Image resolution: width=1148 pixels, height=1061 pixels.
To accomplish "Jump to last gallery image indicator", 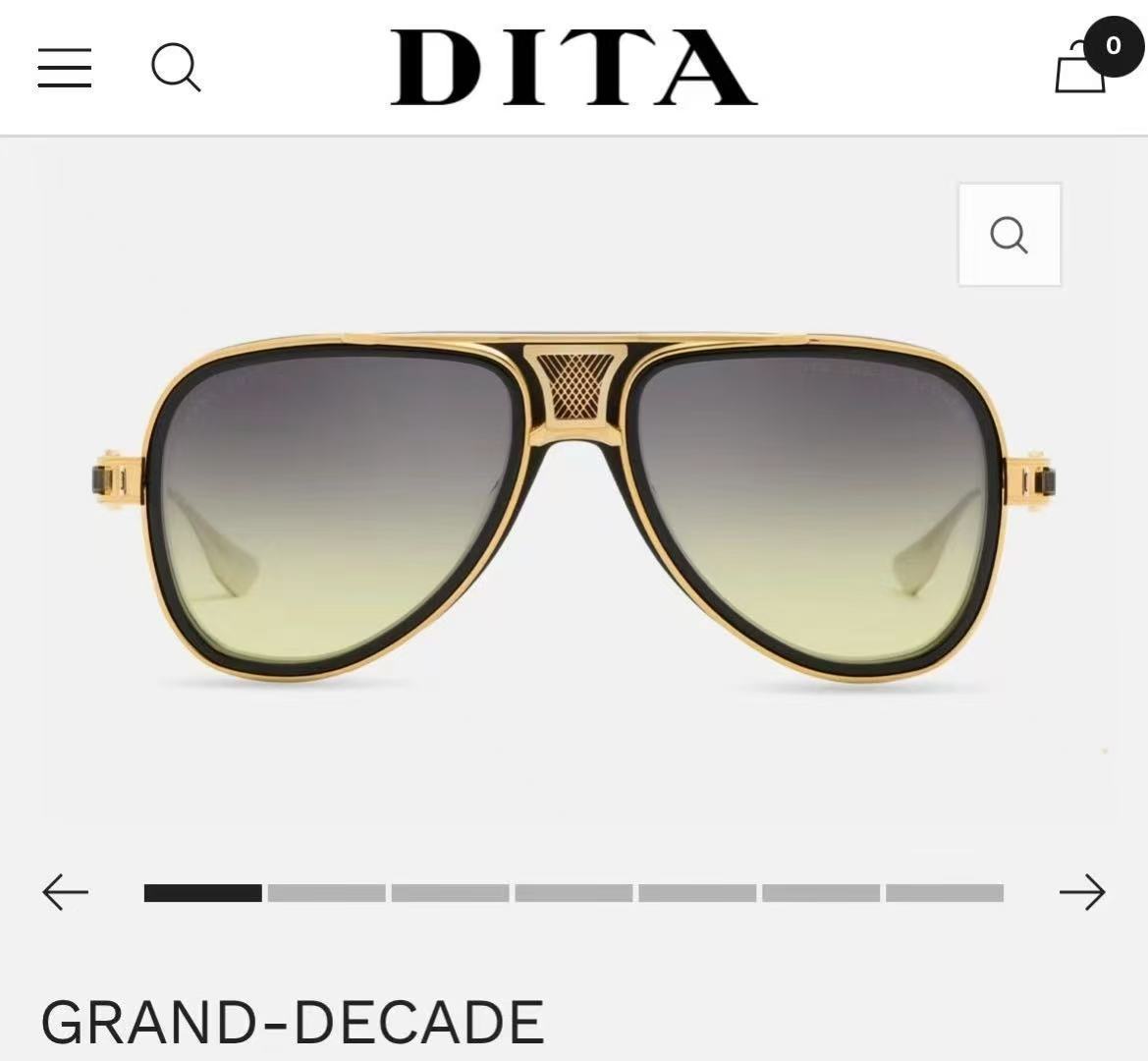I will (944, 893).
